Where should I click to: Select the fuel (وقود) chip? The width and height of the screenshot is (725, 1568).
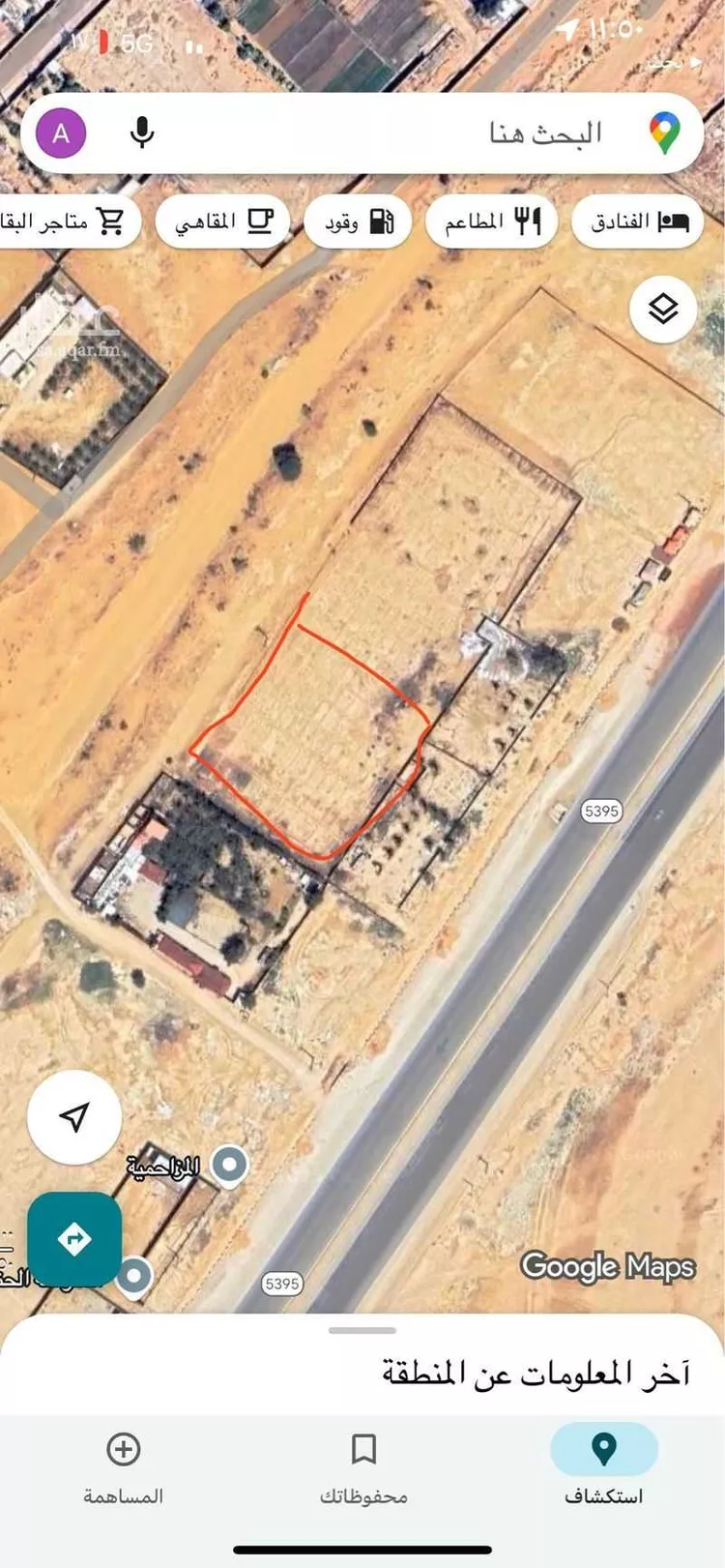click(x=358, y=222)
